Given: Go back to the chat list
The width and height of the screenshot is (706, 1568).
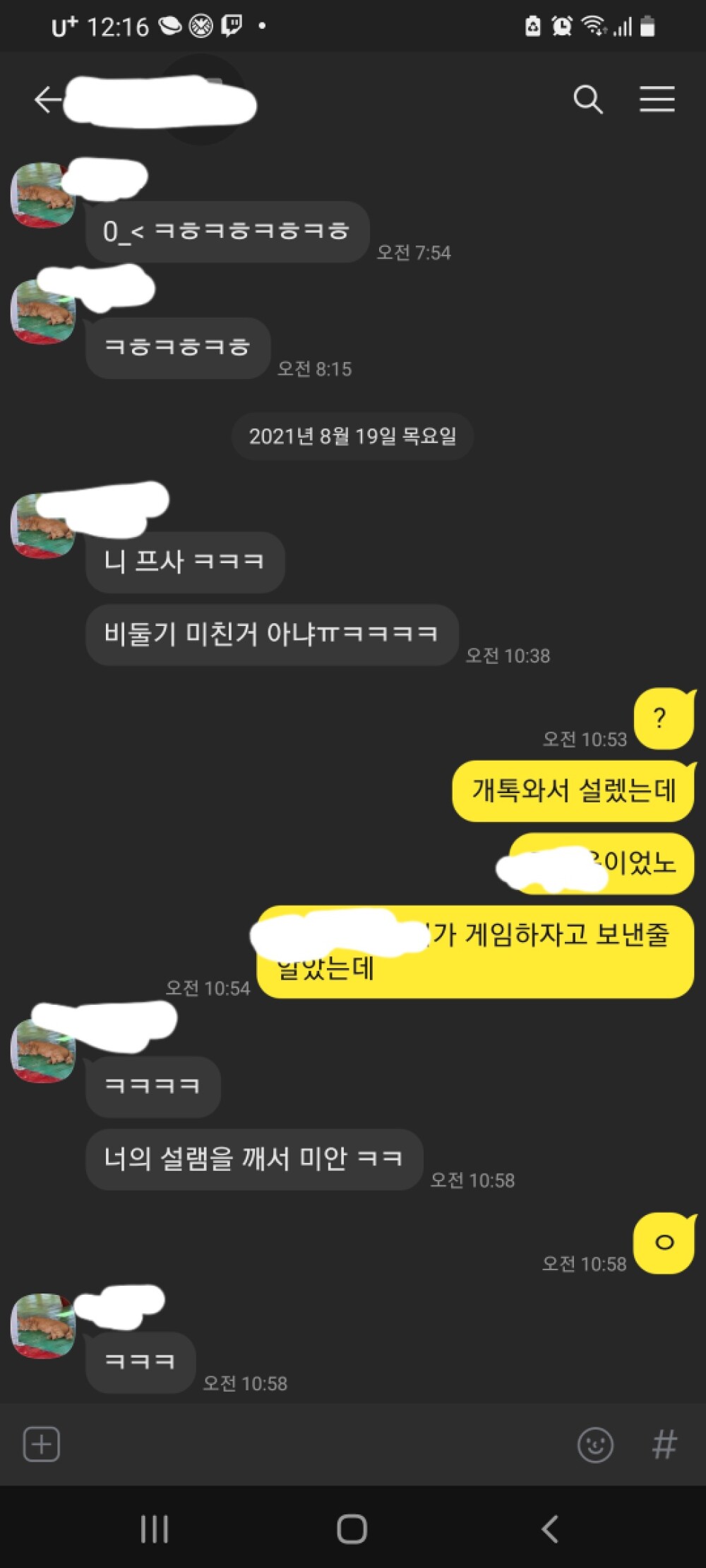Looking at the screenshot, I should pyautogui.click(x=48, y=100).
